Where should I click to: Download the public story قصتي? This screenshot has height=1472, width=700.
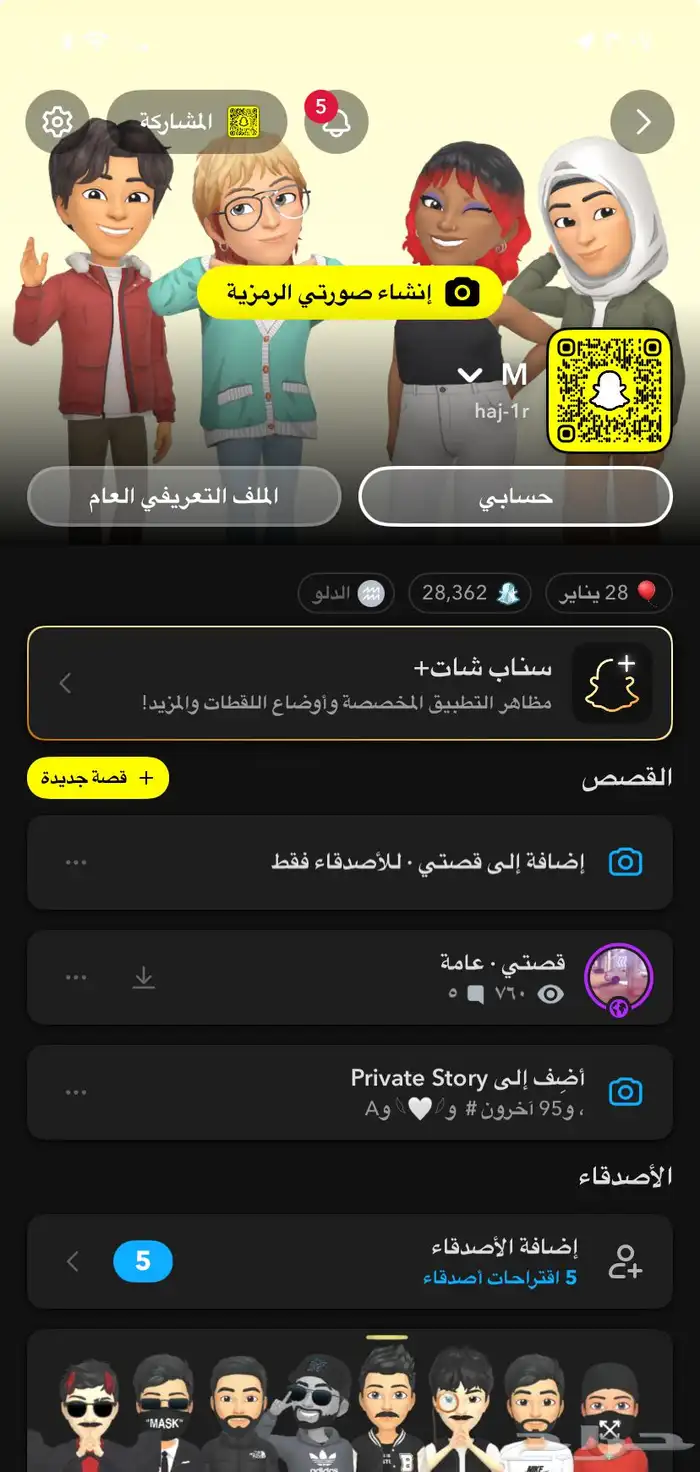144,978
